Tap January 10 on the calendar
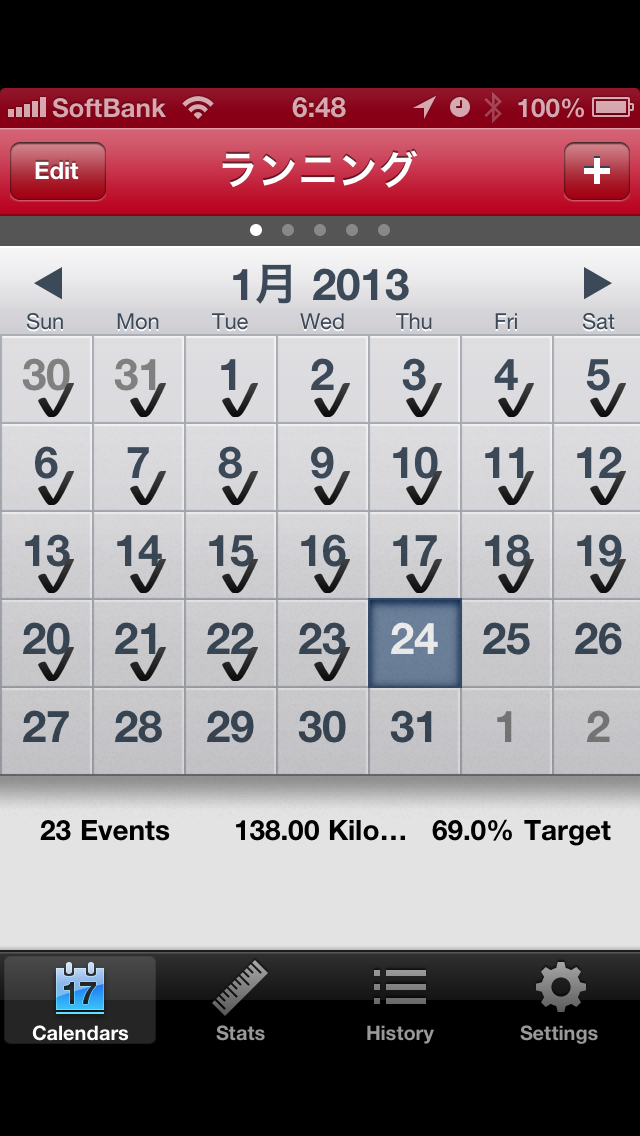The image size is (640, 1136). coord(414,467)
